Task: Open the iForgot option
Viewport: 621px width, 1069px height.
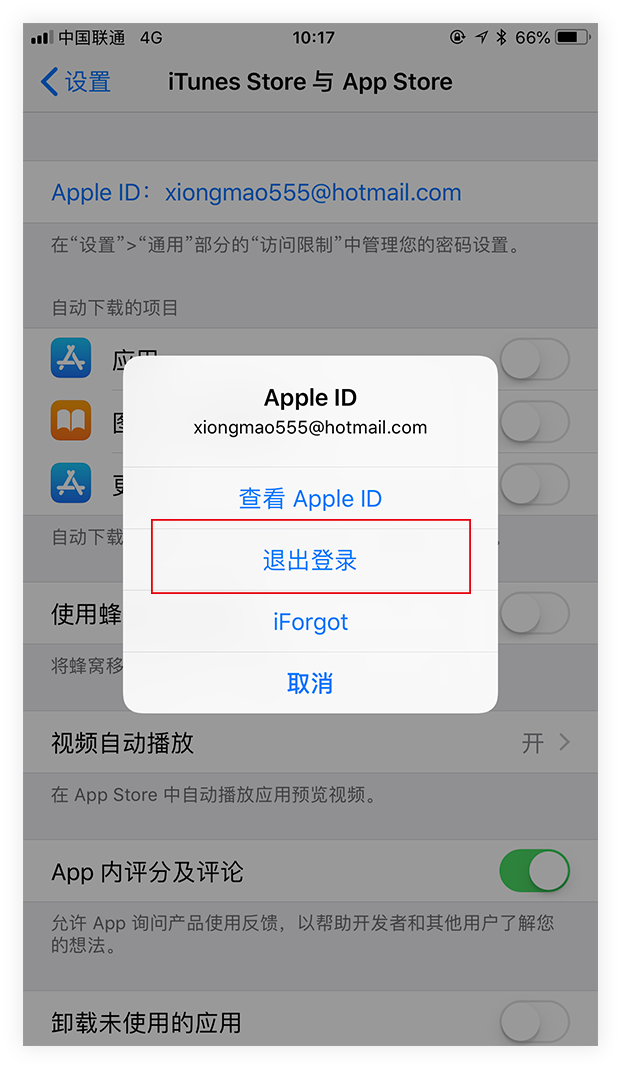Action: click(x=310, y=622)
